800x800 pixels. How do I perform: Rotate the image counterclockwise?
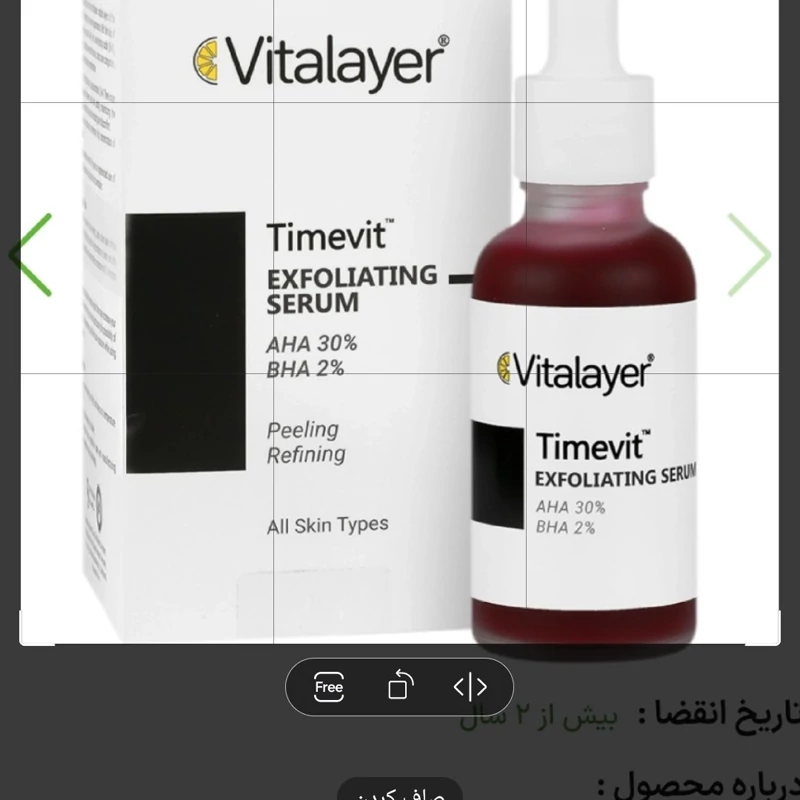400,686
